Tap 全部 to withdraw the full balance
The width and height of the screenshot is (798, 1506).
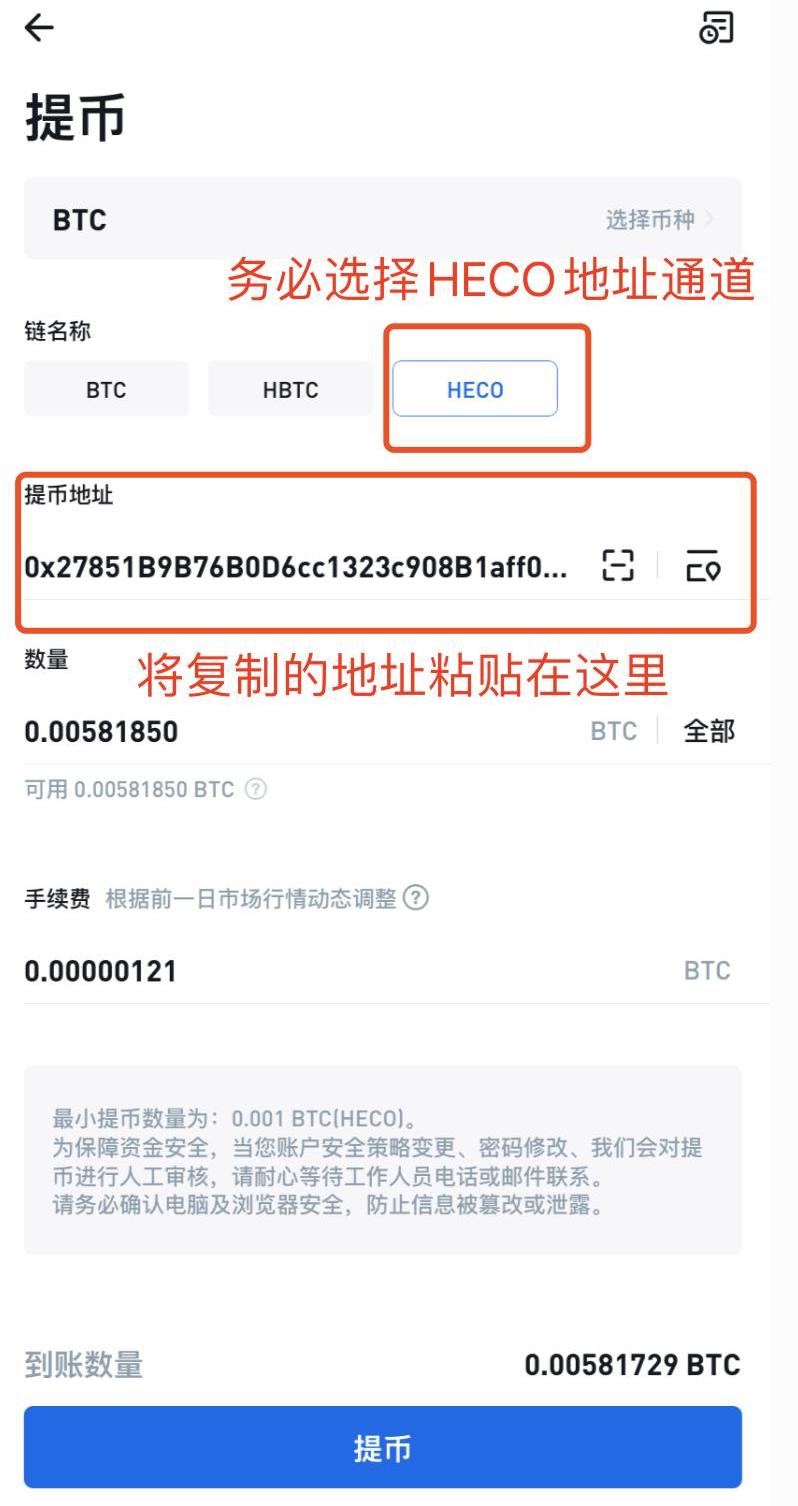pos(709,732)
